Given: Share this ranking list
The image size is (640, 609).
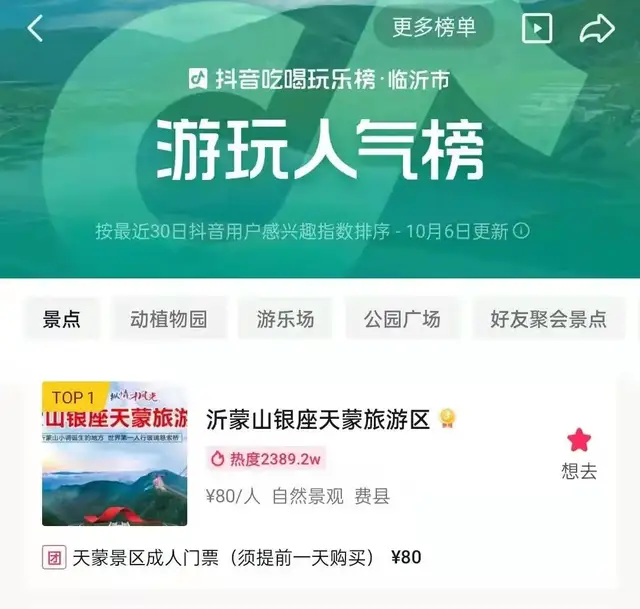Looking at the screenshot, I should click(x=596, y=29).
